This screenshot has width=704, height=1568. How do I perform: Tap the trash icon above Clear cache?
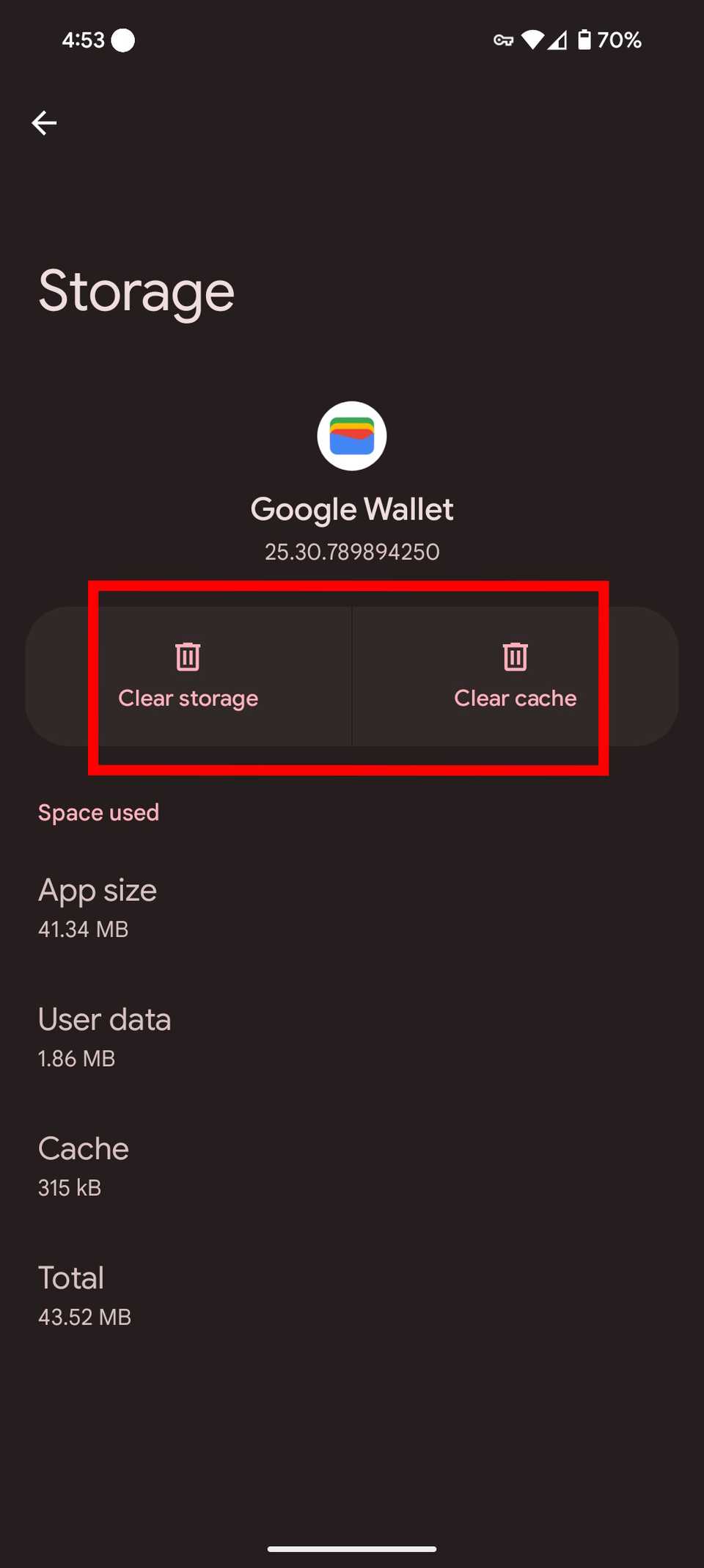(515, 657)
